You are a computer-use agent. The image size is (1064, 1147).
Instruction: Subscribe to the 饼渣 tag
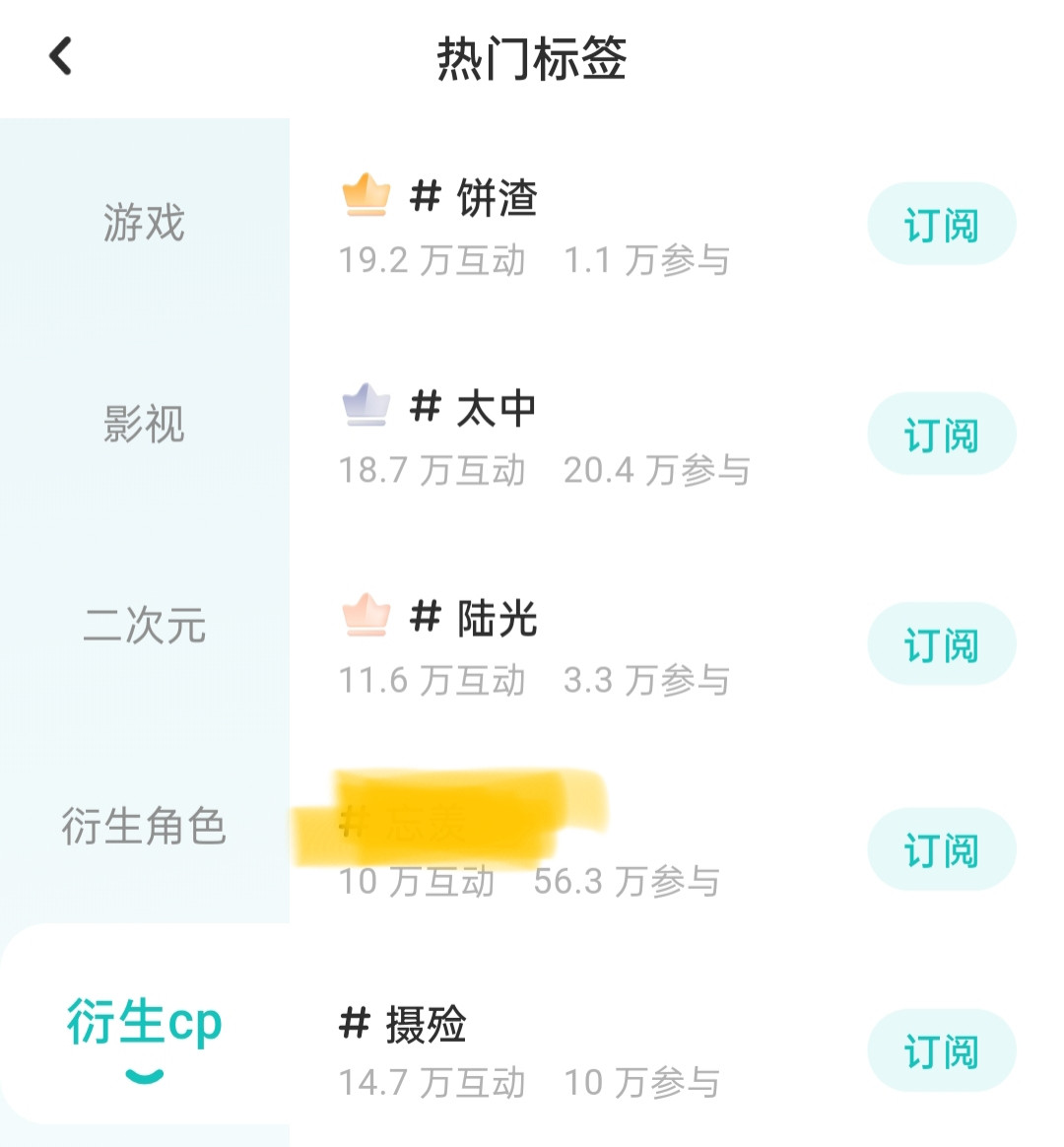pos(941,225)
